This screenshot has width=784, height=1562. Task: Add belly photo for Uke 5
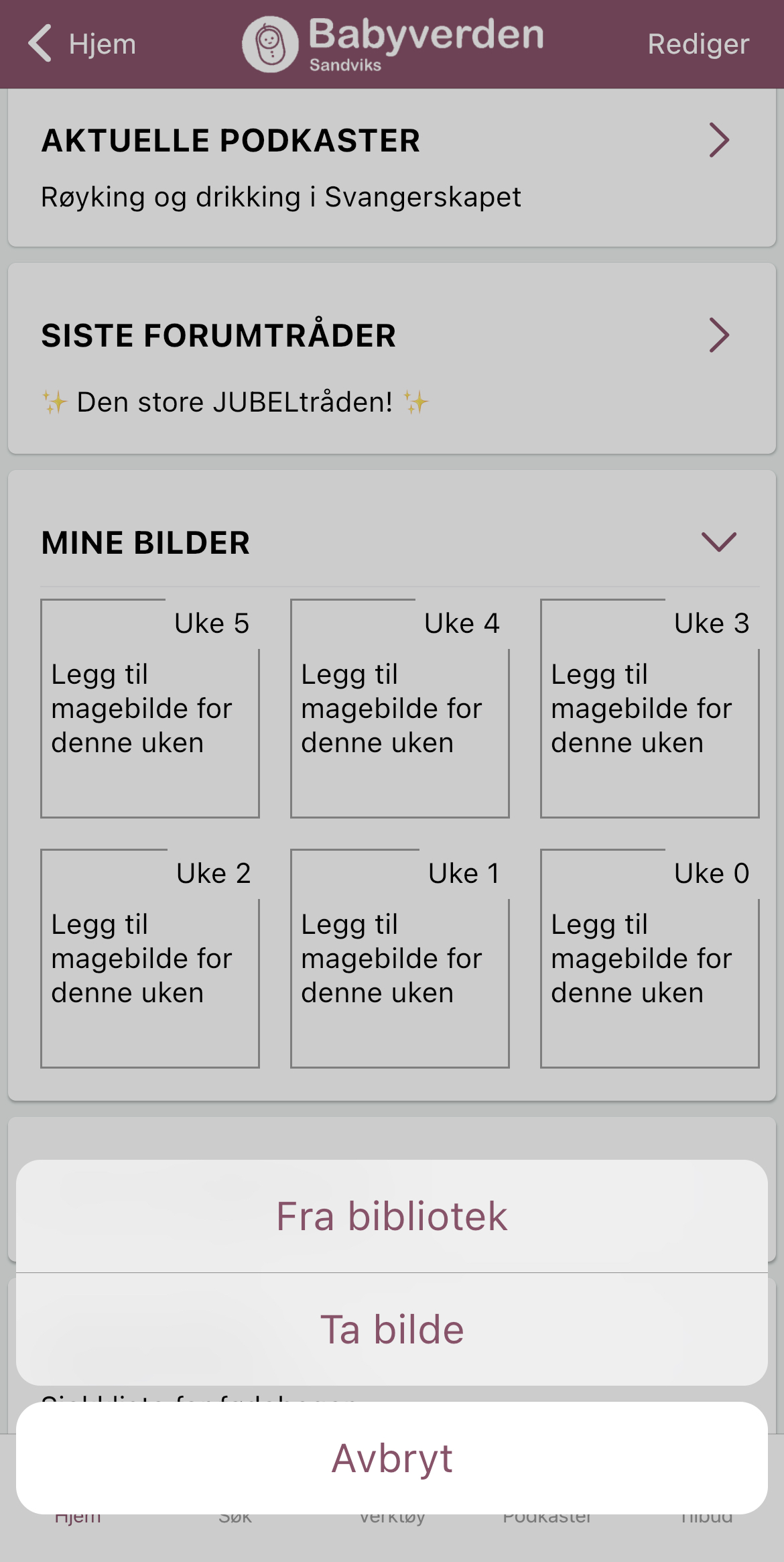click(150, 709)
